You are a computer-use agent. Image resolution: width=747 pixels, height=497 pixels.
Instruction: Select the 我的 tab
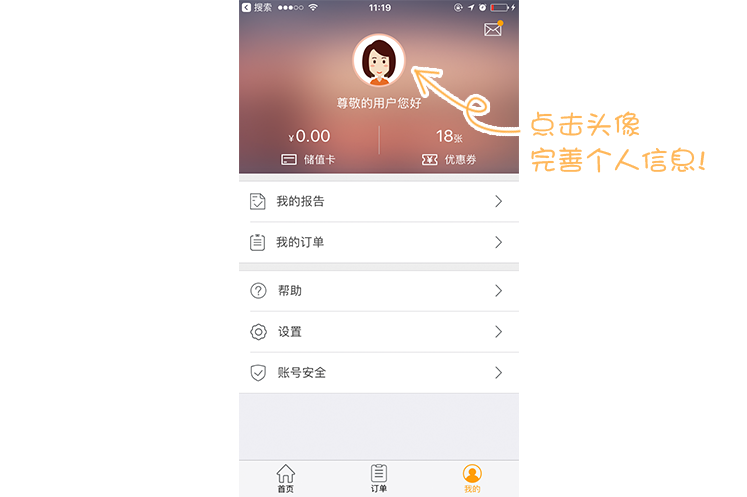coord(472,478)
